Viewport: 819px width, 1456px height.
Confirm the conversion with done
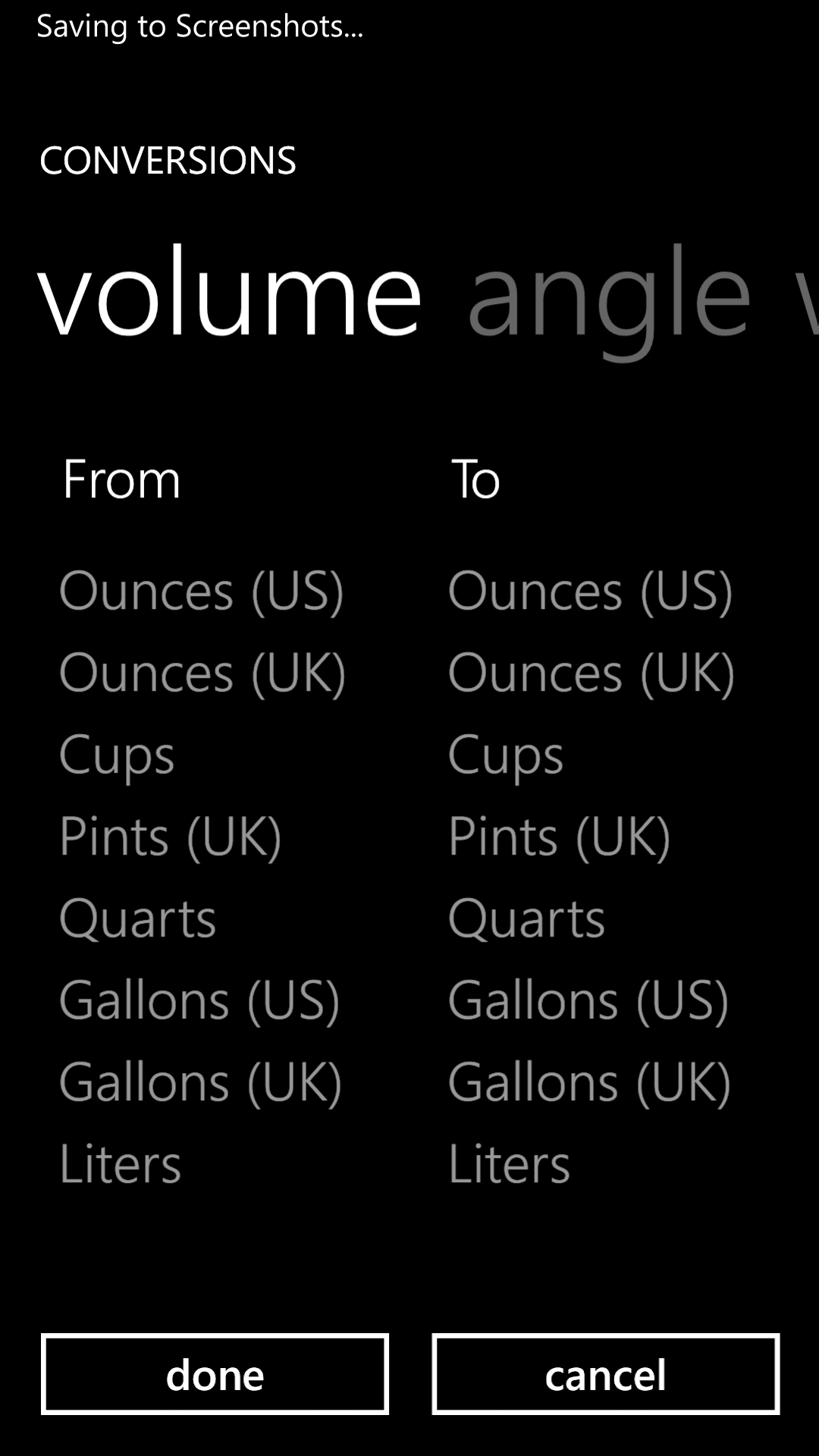click(x=215, y=1374)
